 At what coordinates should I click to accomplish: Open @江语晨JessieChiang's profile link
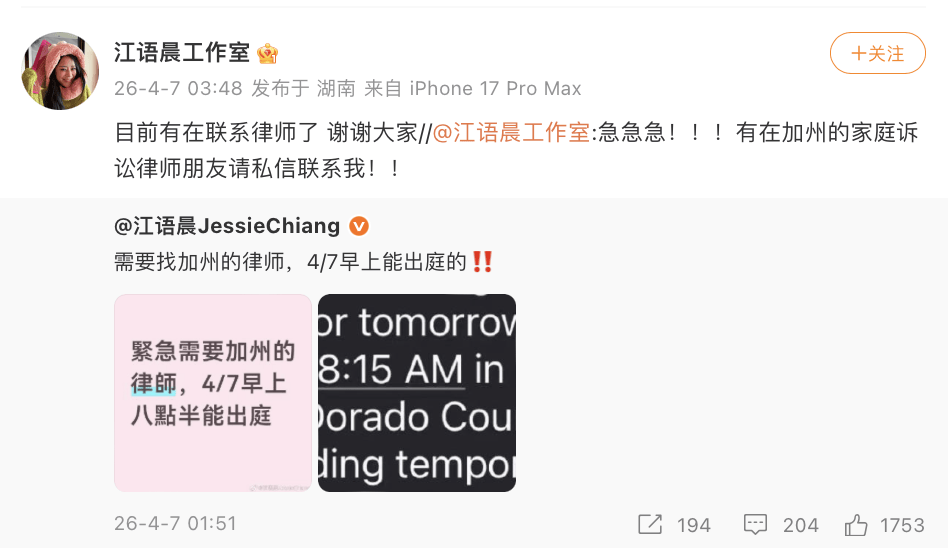coord(227,226)
